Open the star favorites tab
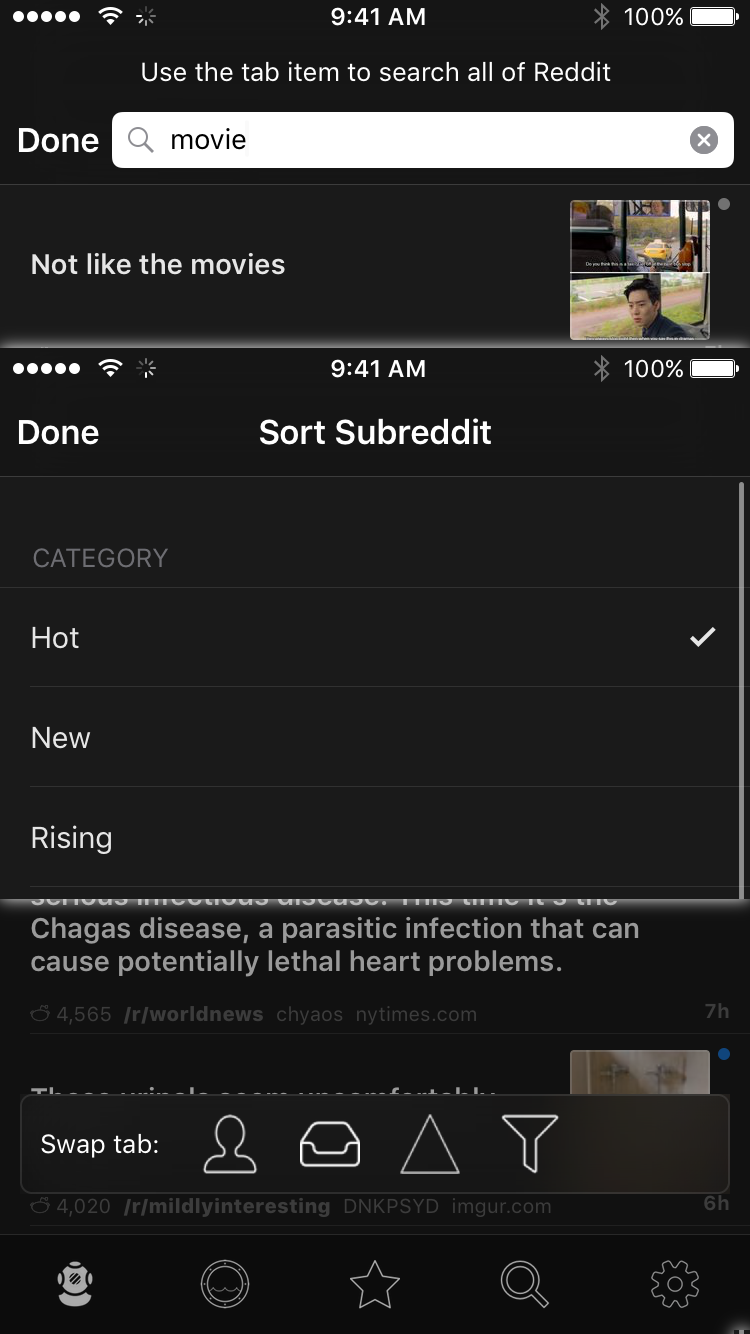Viewport: 750px width, 1334px height. point(375,1284)
